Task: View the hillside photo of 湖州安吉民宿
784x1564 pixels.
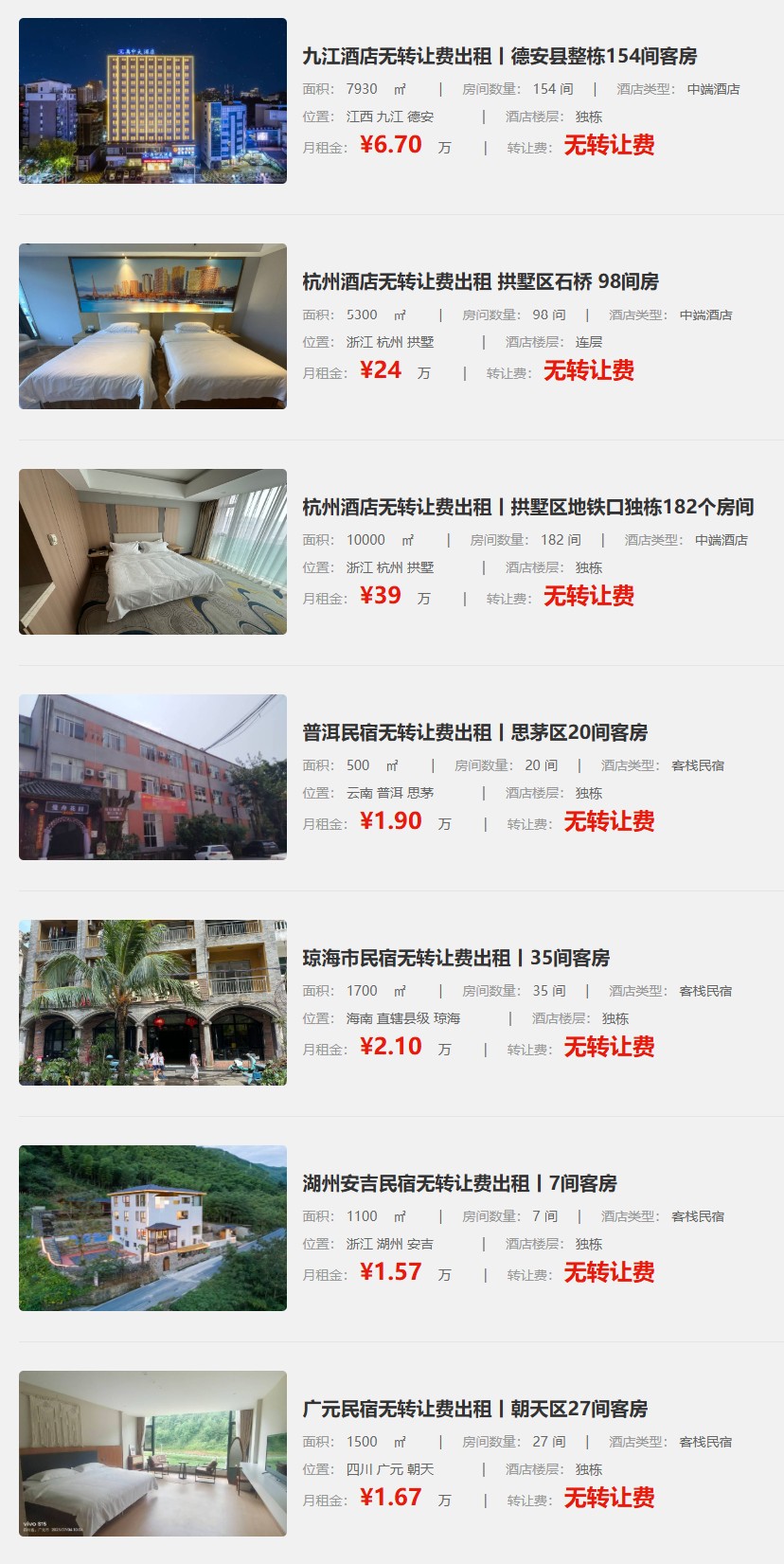Action: coord(151,1229)
